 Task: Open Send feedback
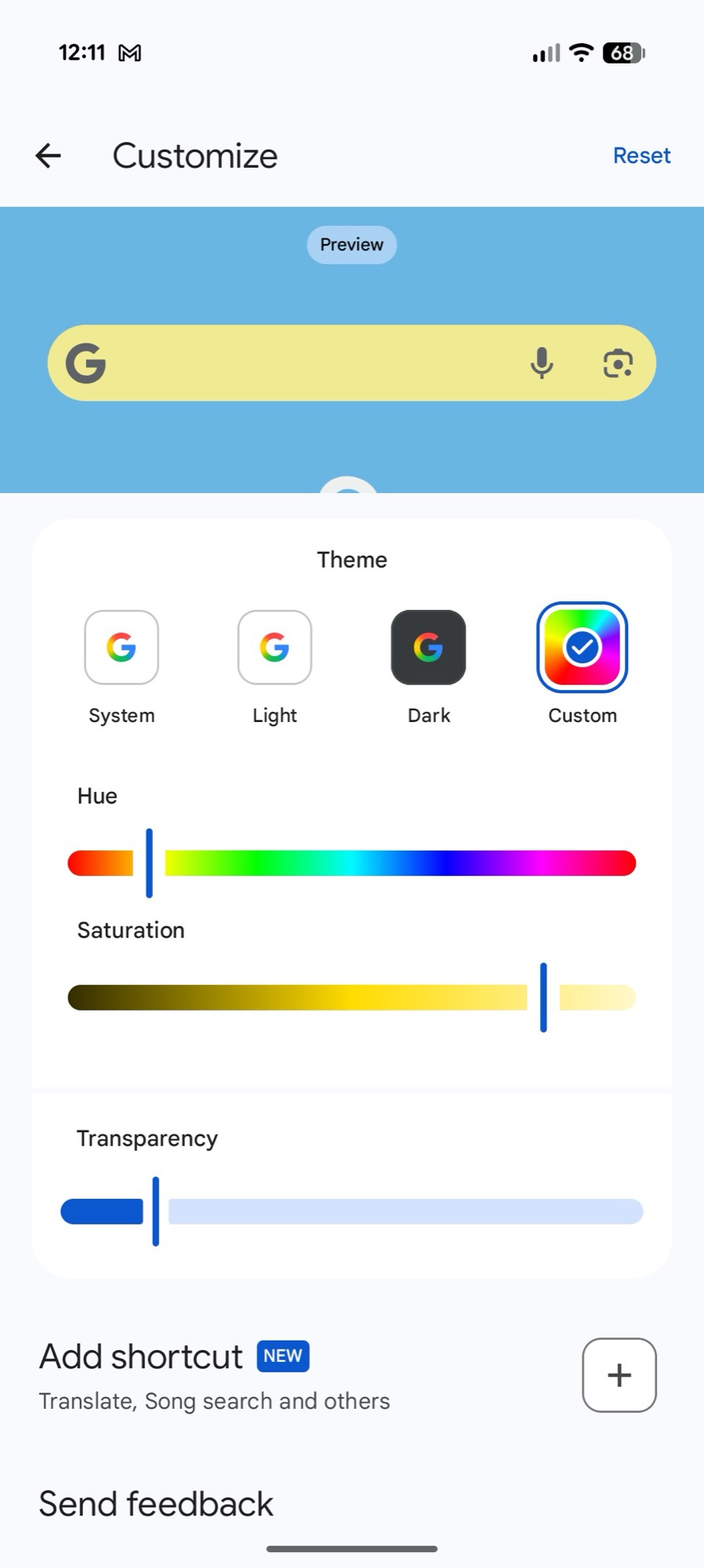pyautogui.click(x=154, y=1503)
